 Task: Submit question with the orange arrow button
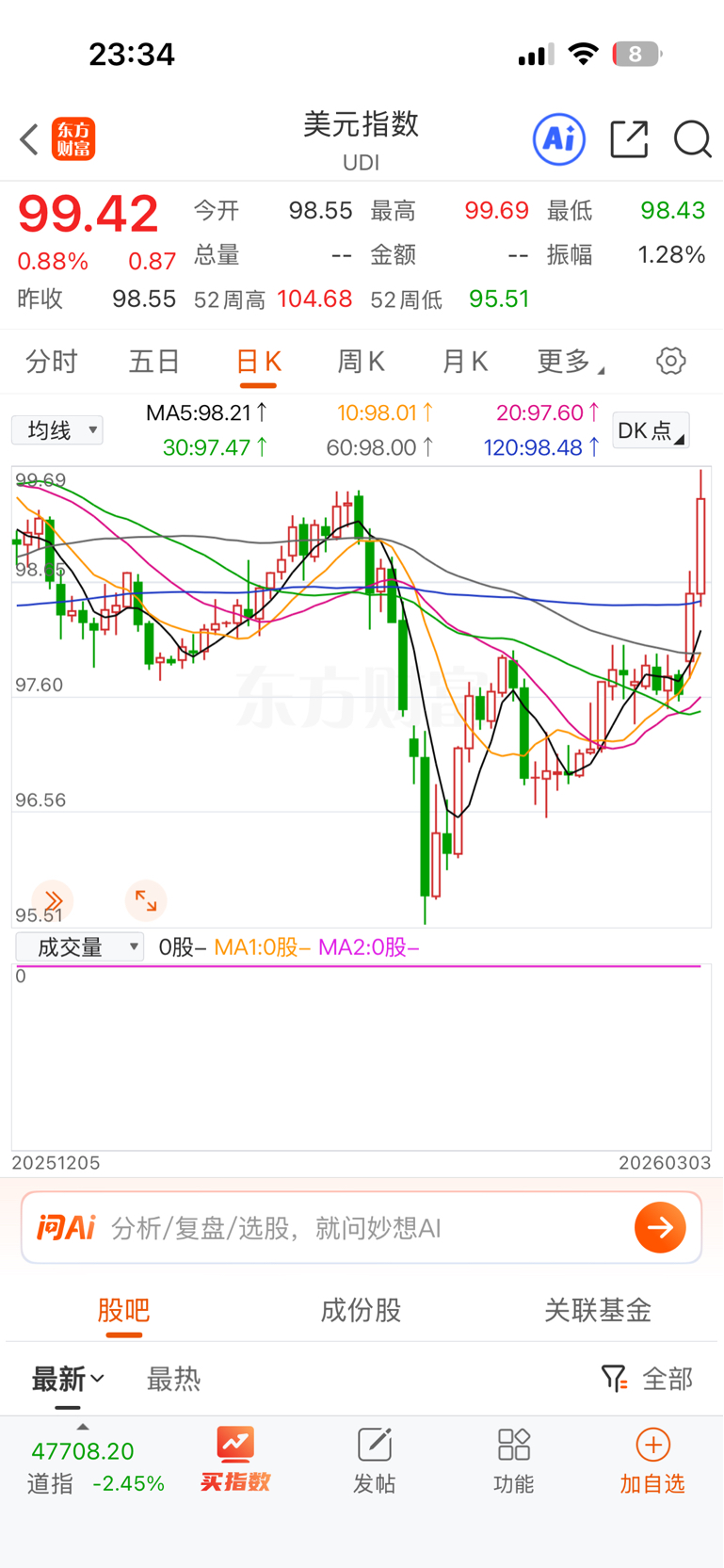tap(660, 1228)
